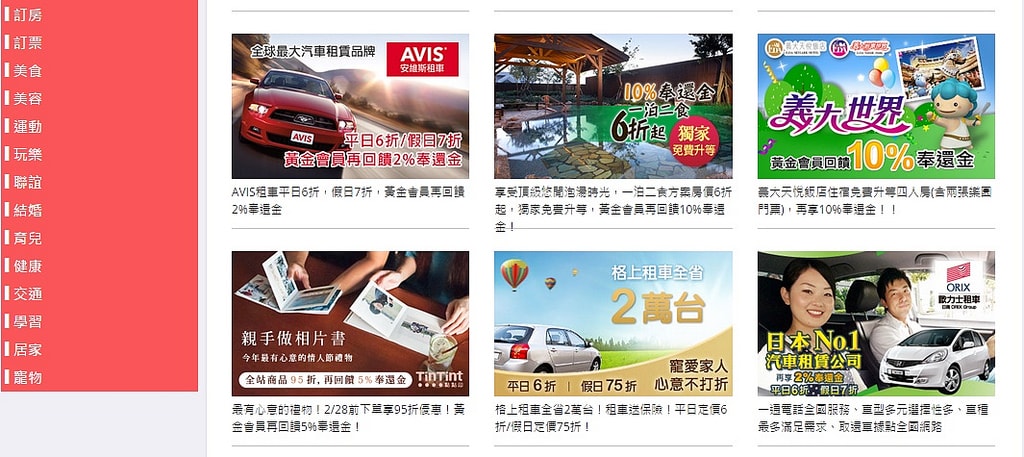Open the 居家 category
Image resolution: width=1024 pixels, height=457 pixels.
coord(28,350)
